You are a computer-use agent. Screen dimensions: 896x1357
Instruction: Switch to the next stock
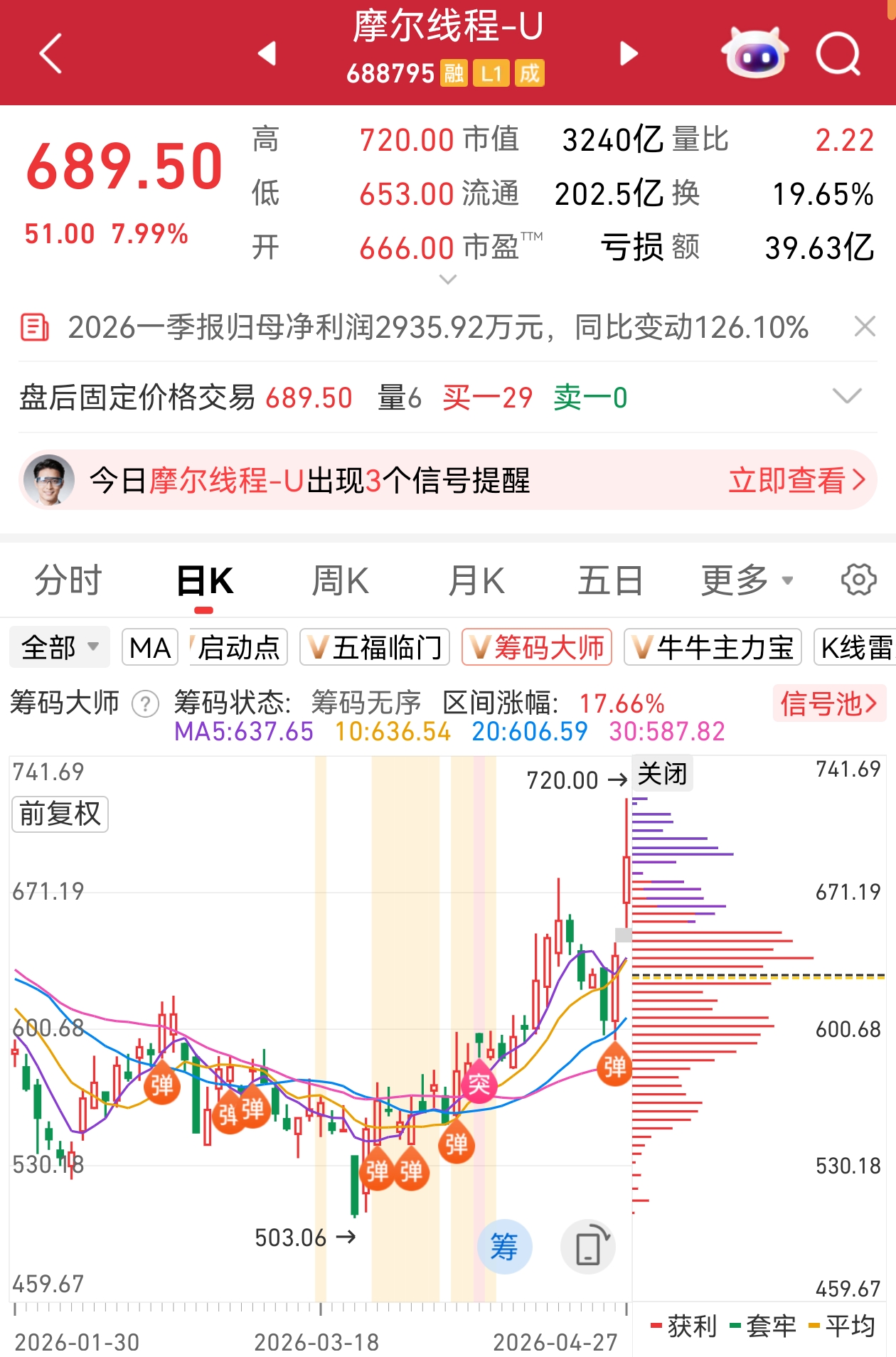(x=629, y=53)
